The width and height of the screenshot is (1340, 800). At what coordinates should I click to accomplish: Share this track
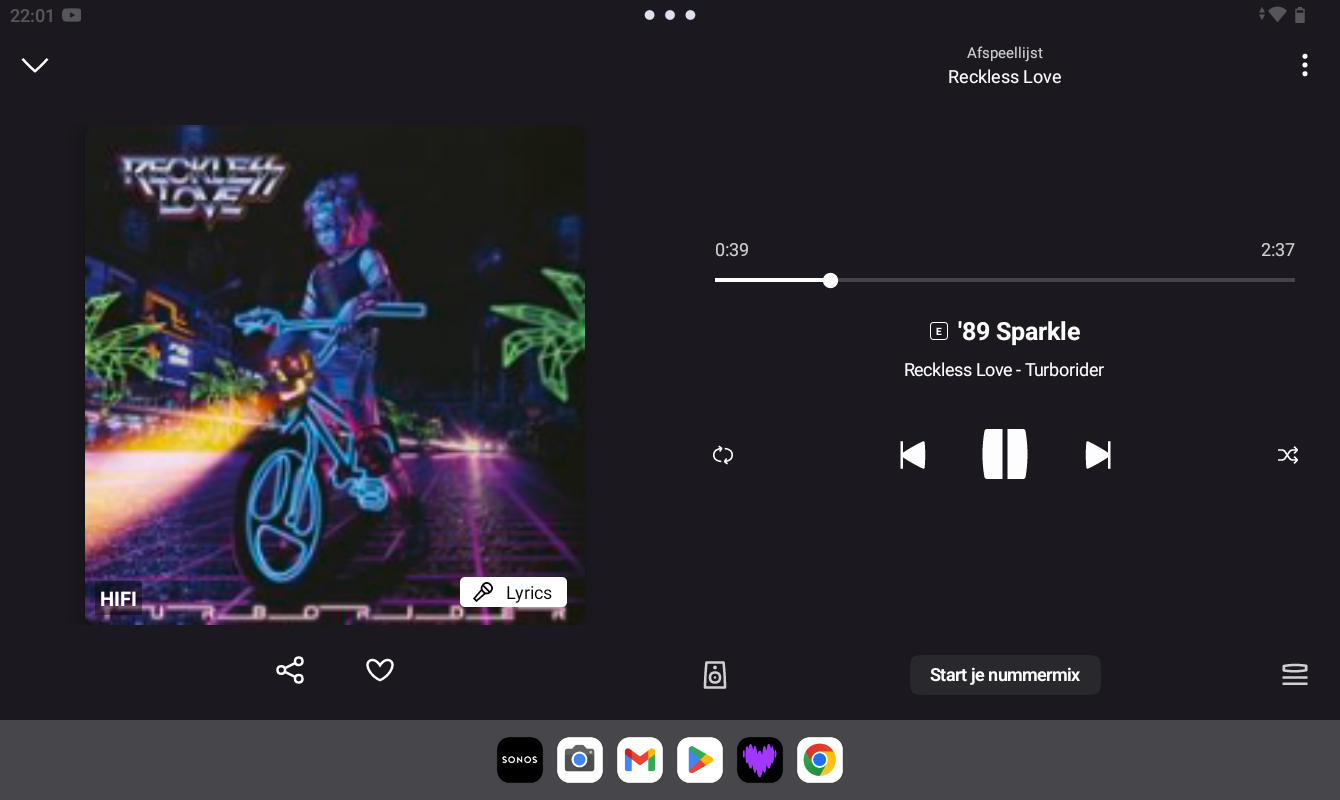point(290,670)
